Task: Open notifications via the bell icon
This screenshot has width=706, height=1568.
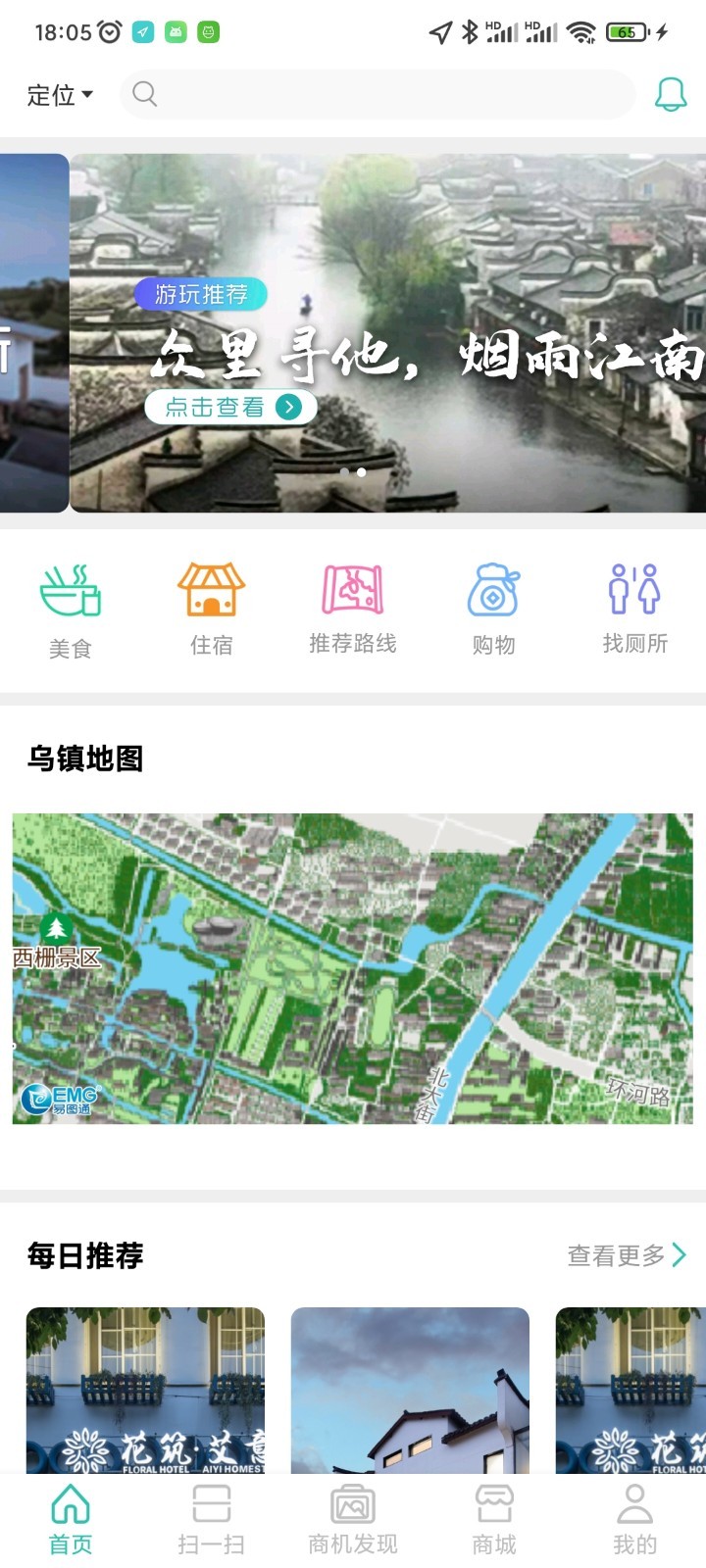Action: click(x=671, y=94)
